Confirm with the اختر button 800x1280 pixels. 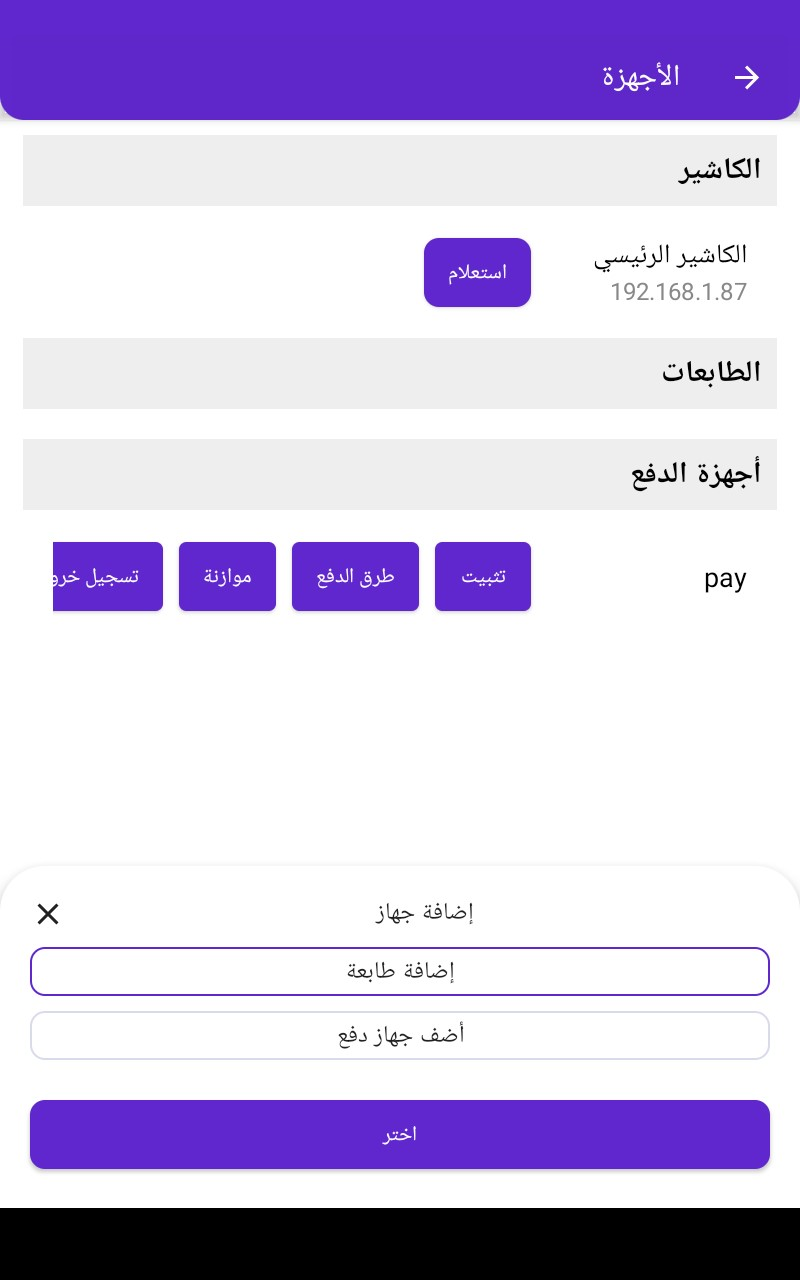pos(400,1134)
